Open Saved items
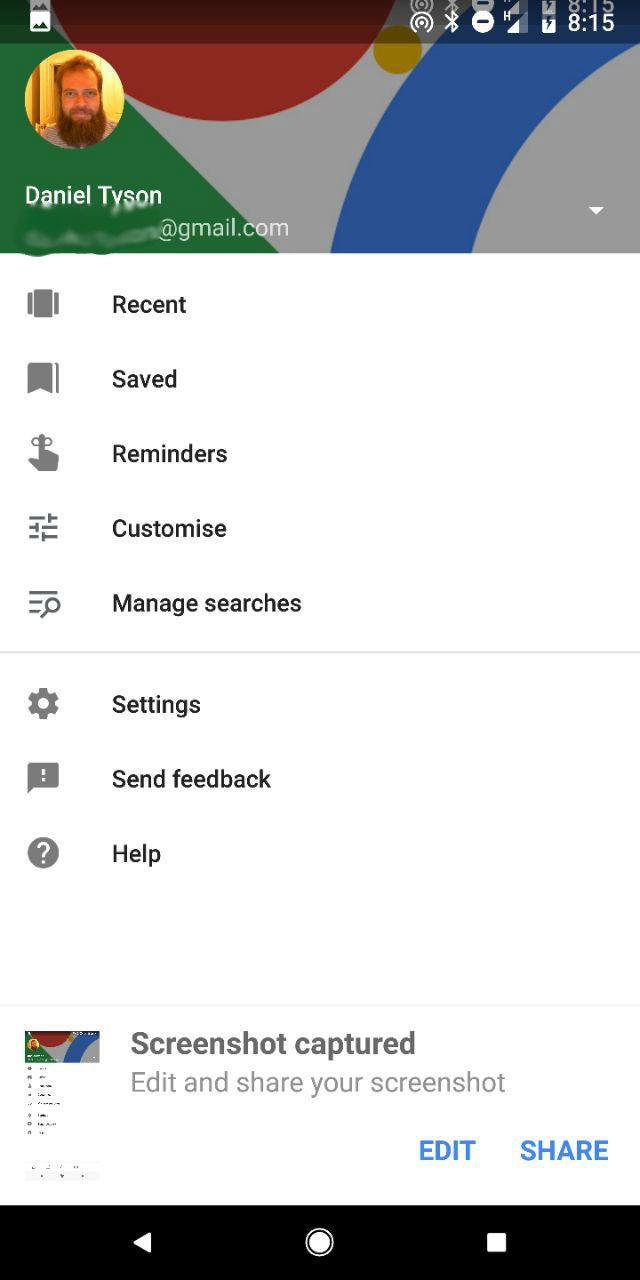 point(320,379)
